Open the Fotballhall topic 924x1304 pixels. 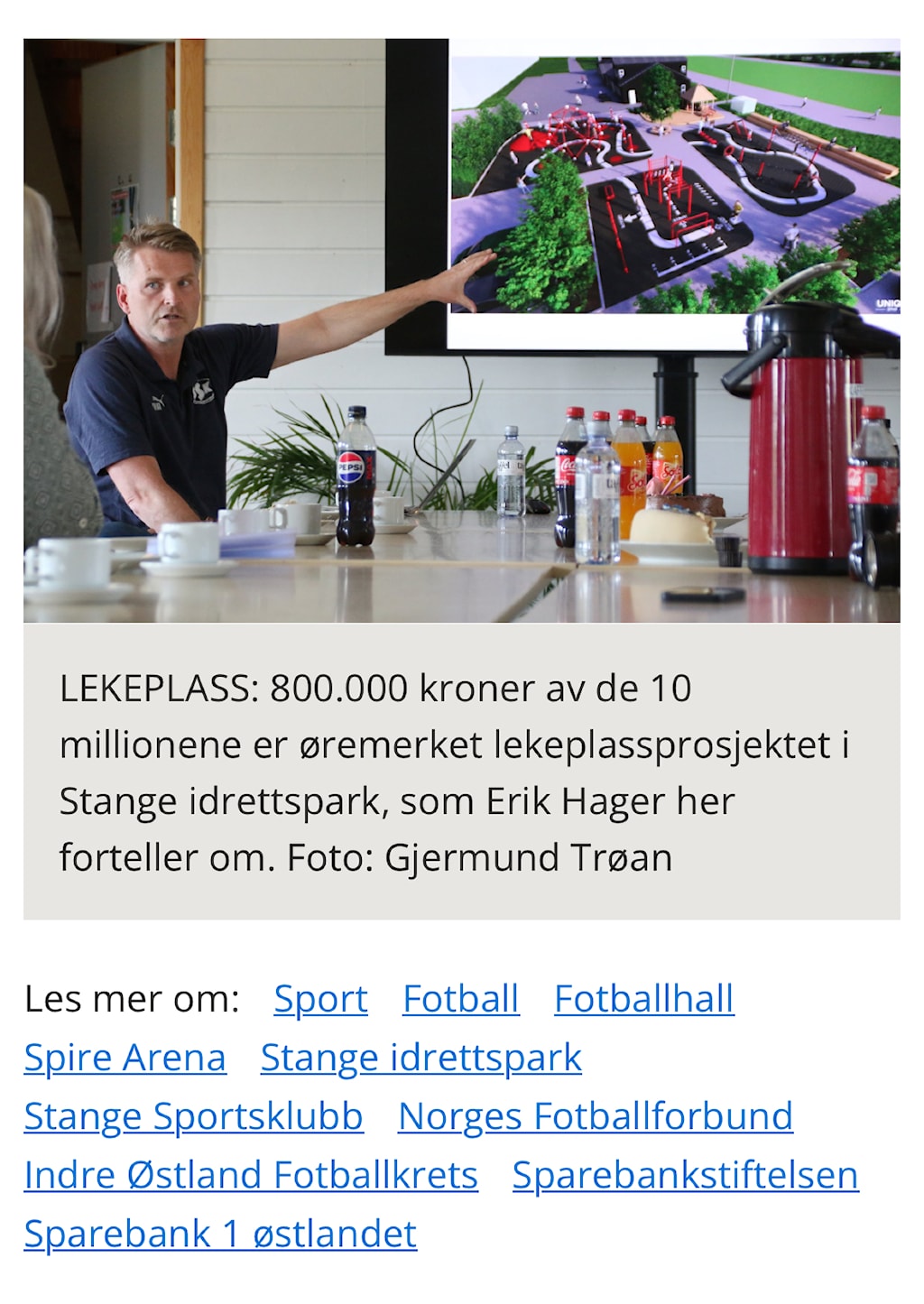(x=643, y=999)
